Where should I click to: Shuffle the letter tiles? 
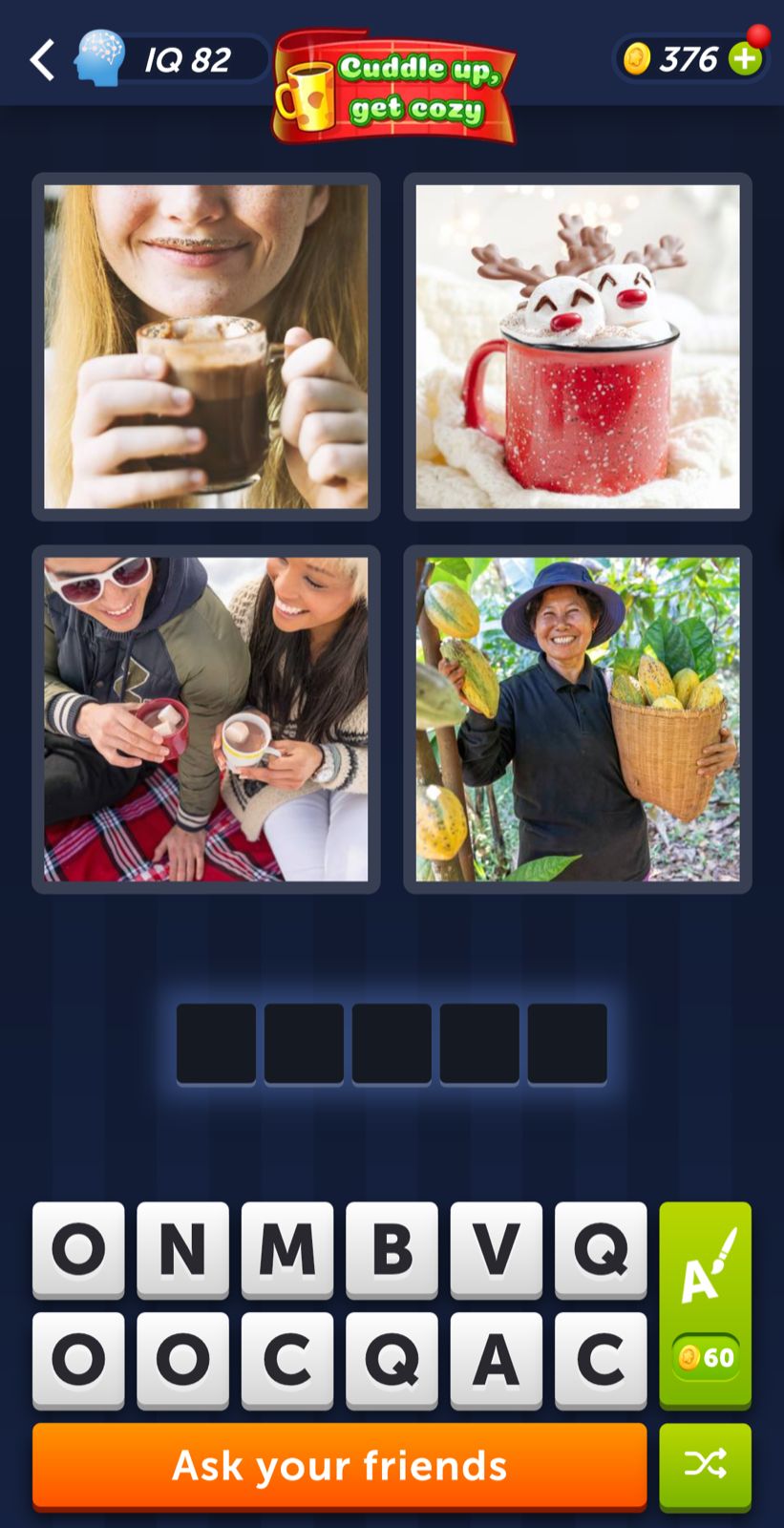[705, 1464]
